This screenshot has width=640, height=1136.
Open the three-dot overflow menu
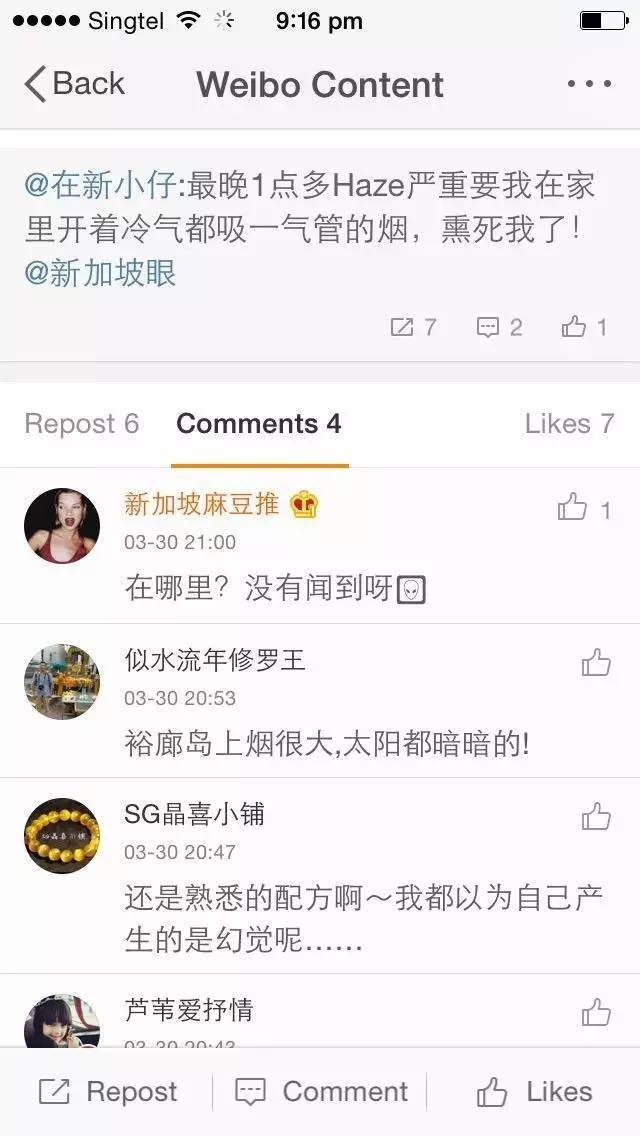point(588,84)
